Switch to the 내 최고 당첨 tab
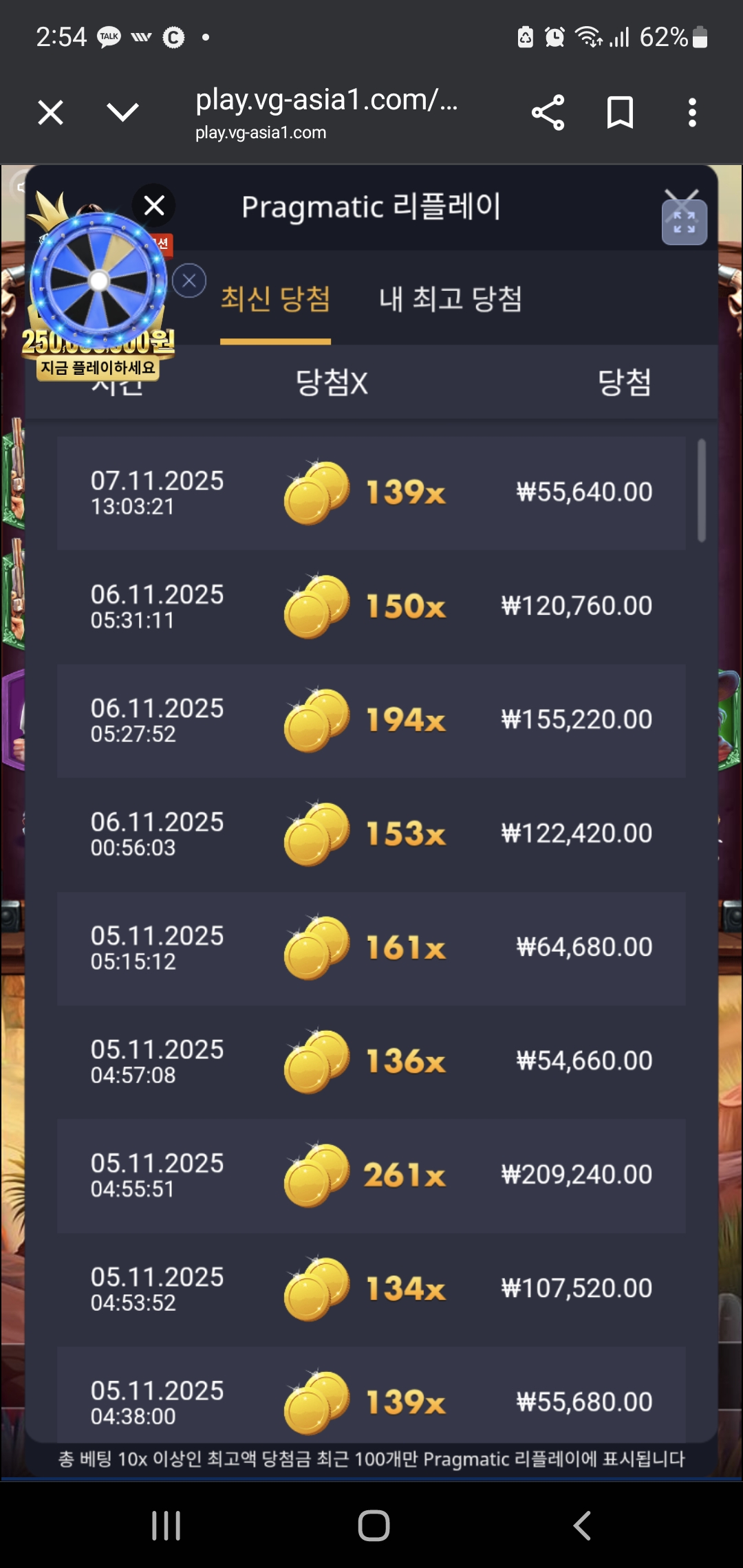 point(451,299)
